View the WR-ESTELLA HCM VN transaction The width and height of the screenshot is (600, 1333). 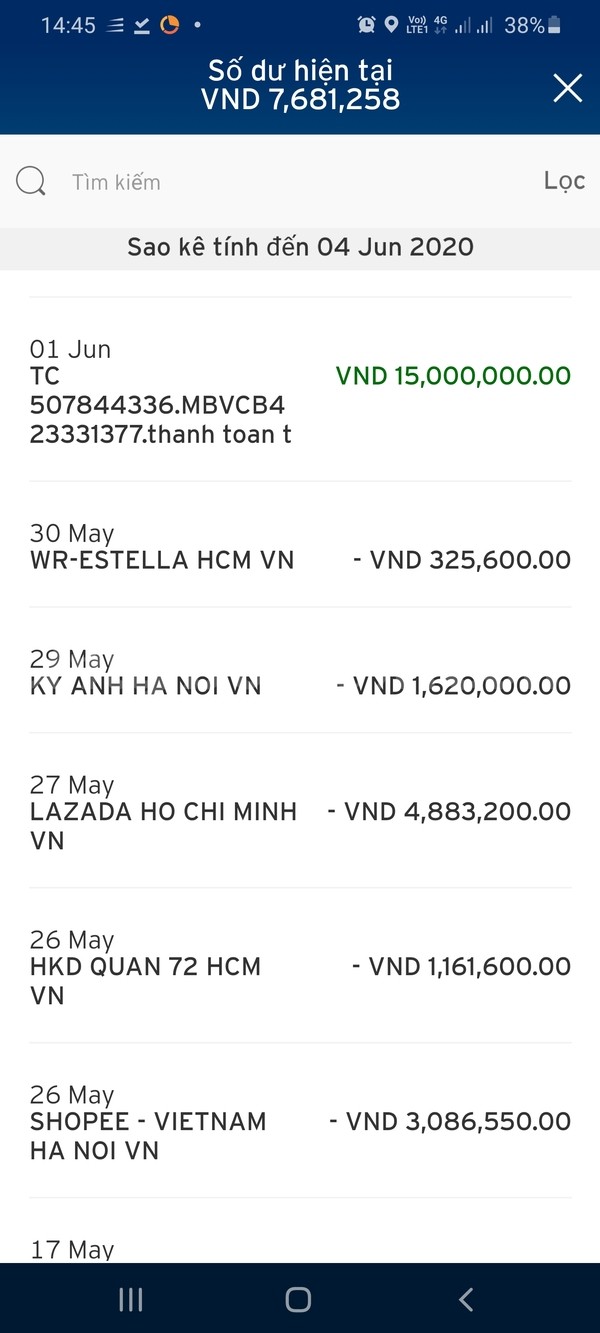[300, 545]
